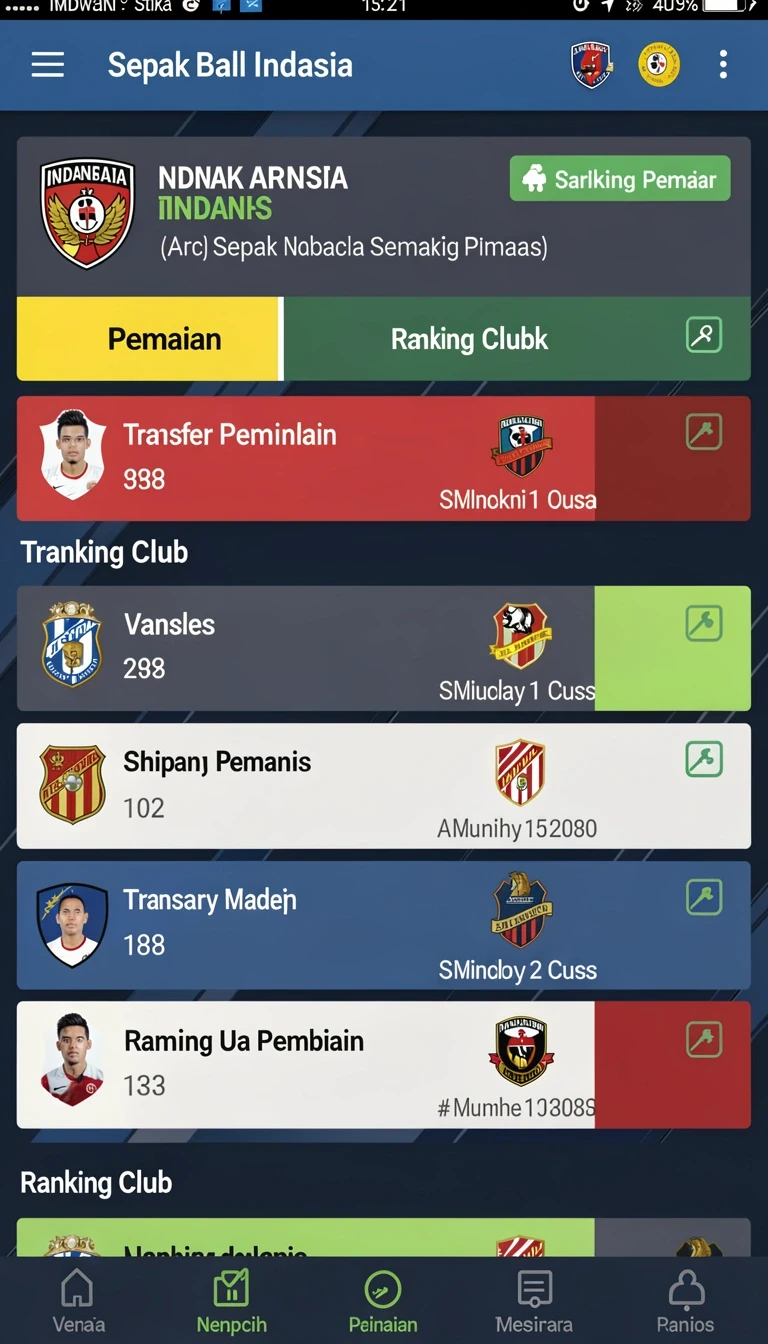The image size is (768, 1344).
Task: Tap the red club shield in app bar
Action: pos(591,65)
